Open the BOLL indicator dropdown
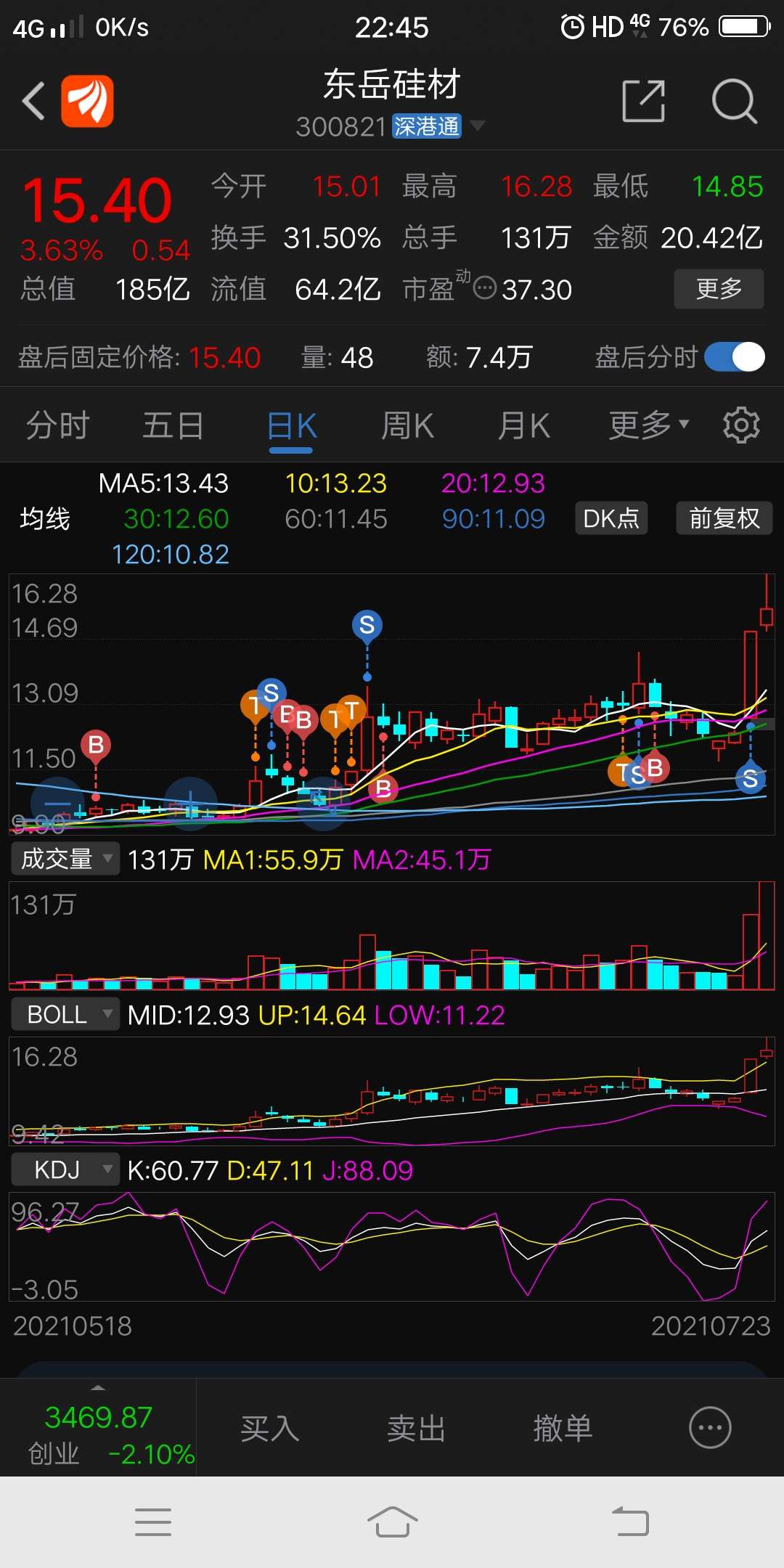The width and height of the screenshot is (784, 1568). click(x=65, y=1013)
